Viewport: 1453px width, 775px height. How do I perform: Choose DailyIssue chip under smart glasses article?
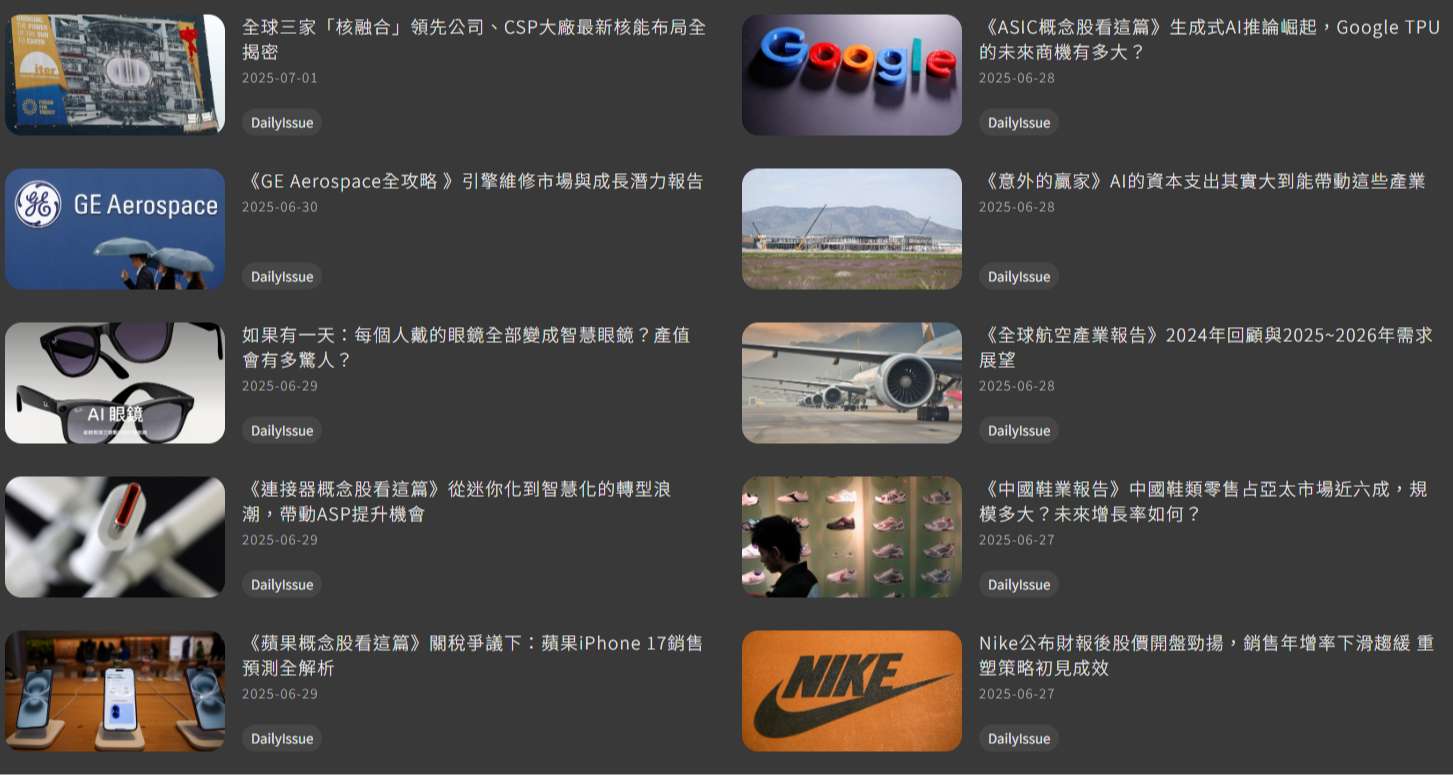coord(282,431)
